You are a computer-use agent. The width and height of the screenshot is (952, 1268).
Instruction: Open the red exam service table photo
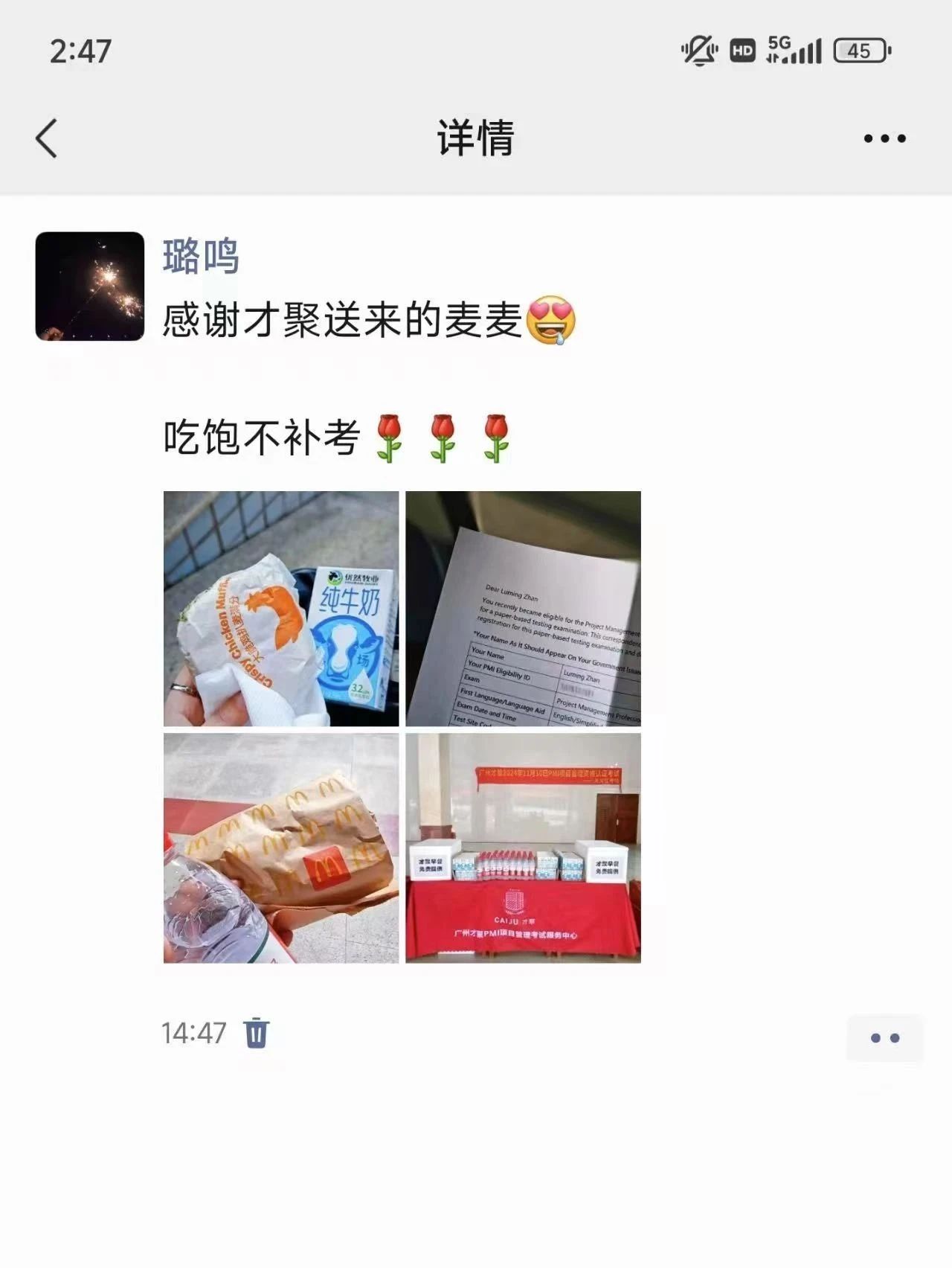[523, 848]
